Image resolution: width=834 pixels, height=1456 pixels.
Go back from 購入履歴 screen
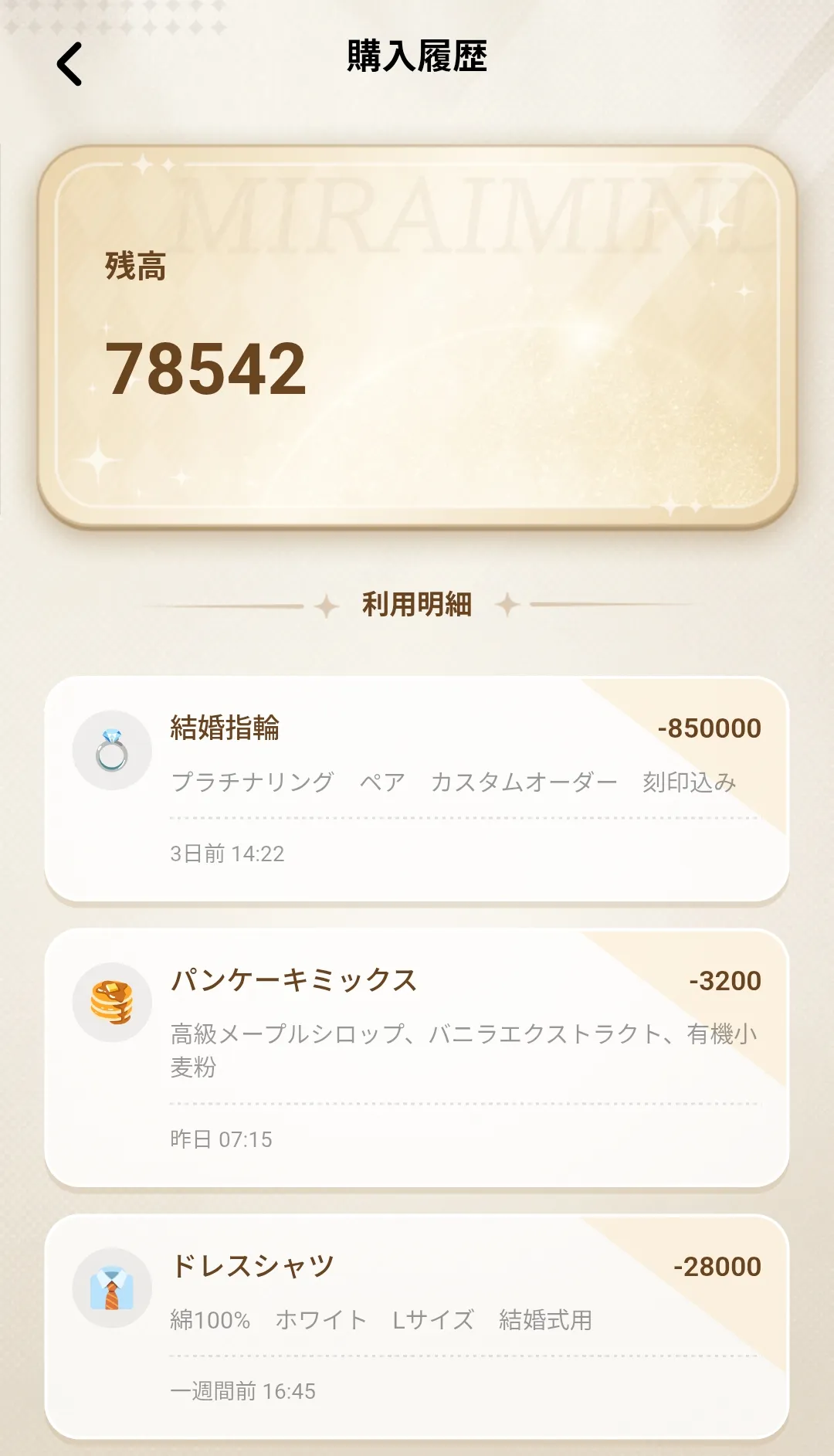click(x=69, y=64)
